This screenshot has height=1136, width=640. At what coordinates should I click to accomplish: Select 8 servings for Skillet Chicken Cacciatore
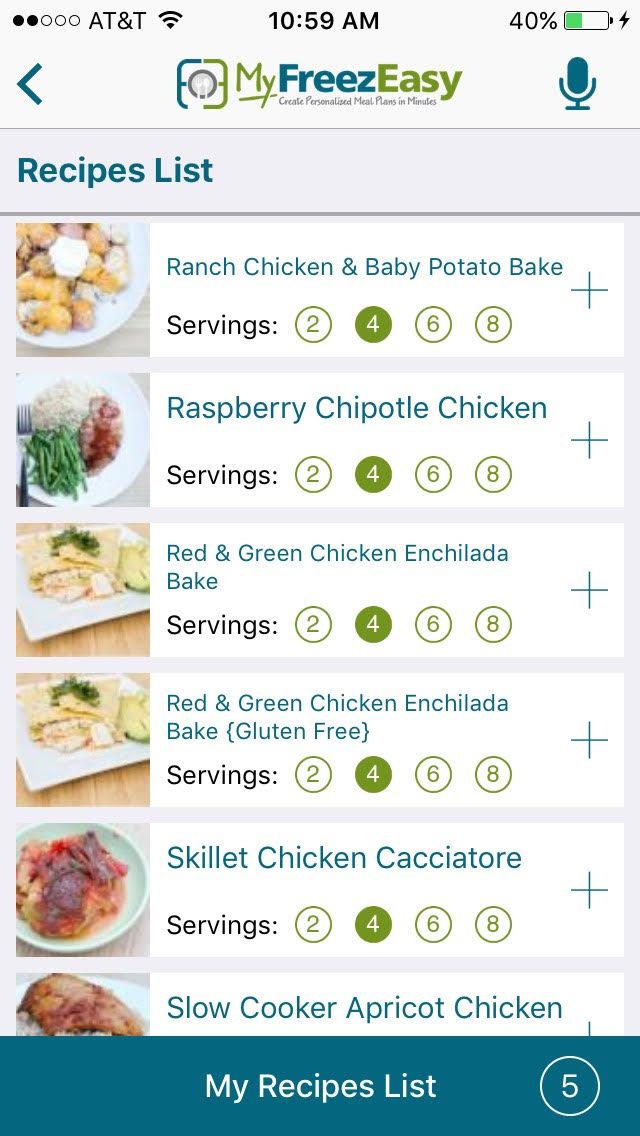(x=493, y=924)
